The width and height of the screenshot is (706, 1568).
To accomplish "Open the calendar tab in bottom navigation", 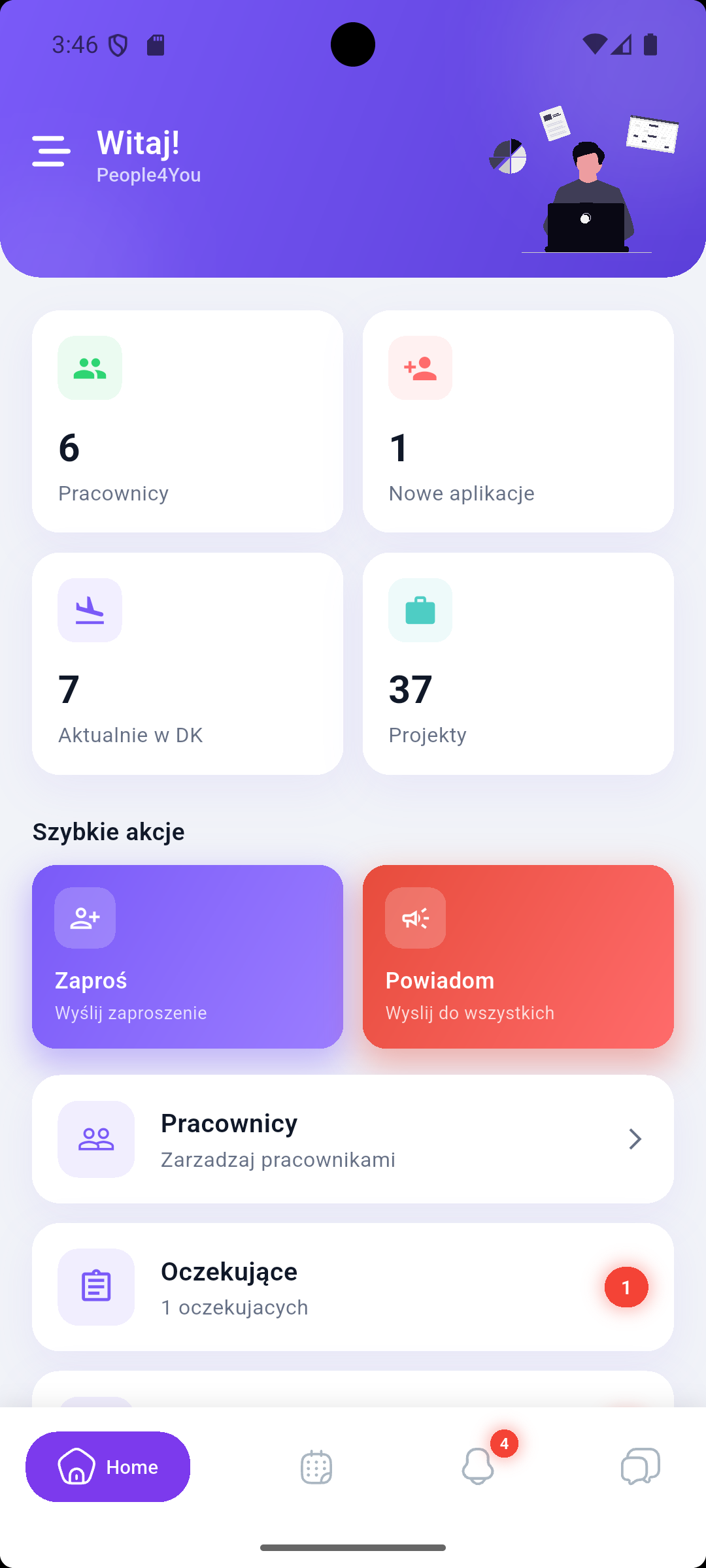I will (x=316, y=1467).
